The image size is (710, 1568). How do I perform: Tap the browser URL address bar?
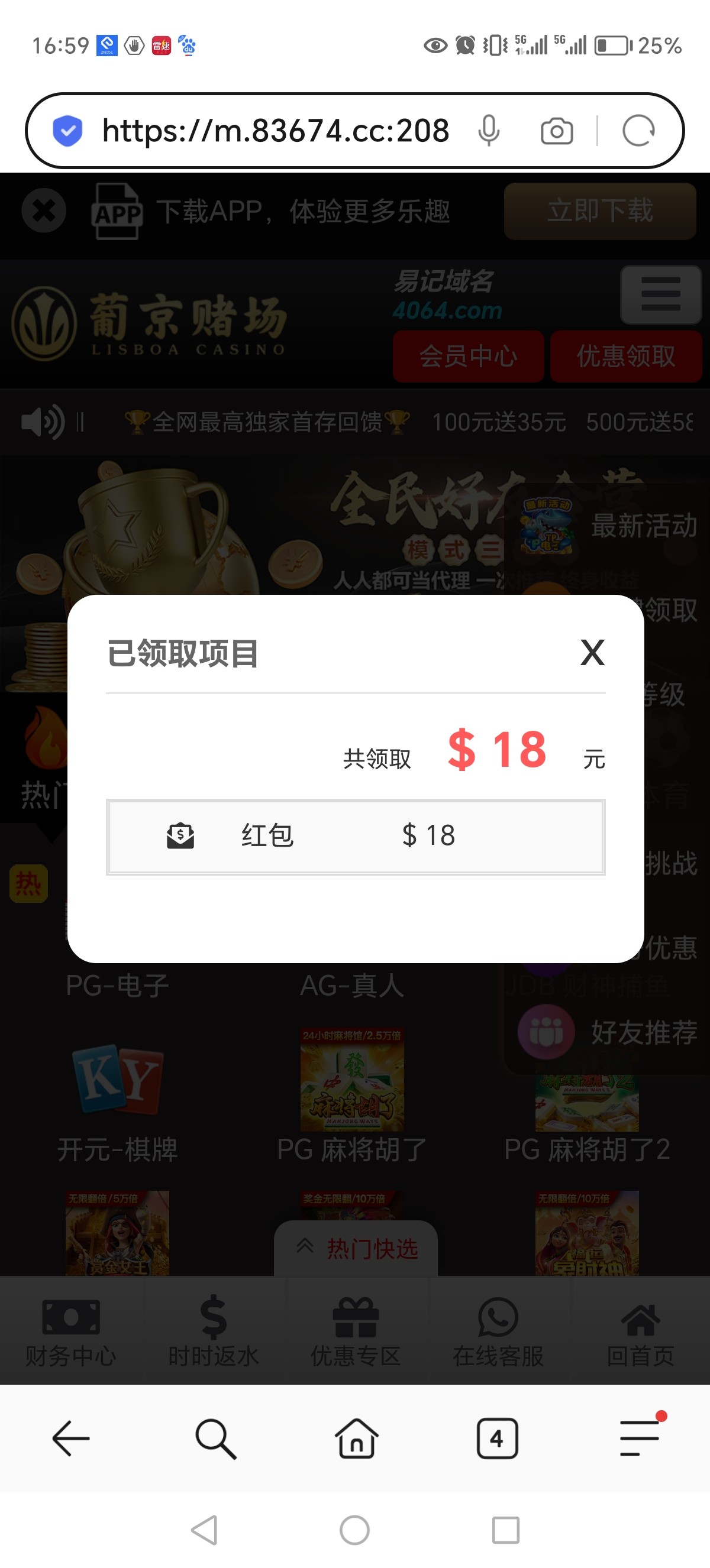[275, 130]
